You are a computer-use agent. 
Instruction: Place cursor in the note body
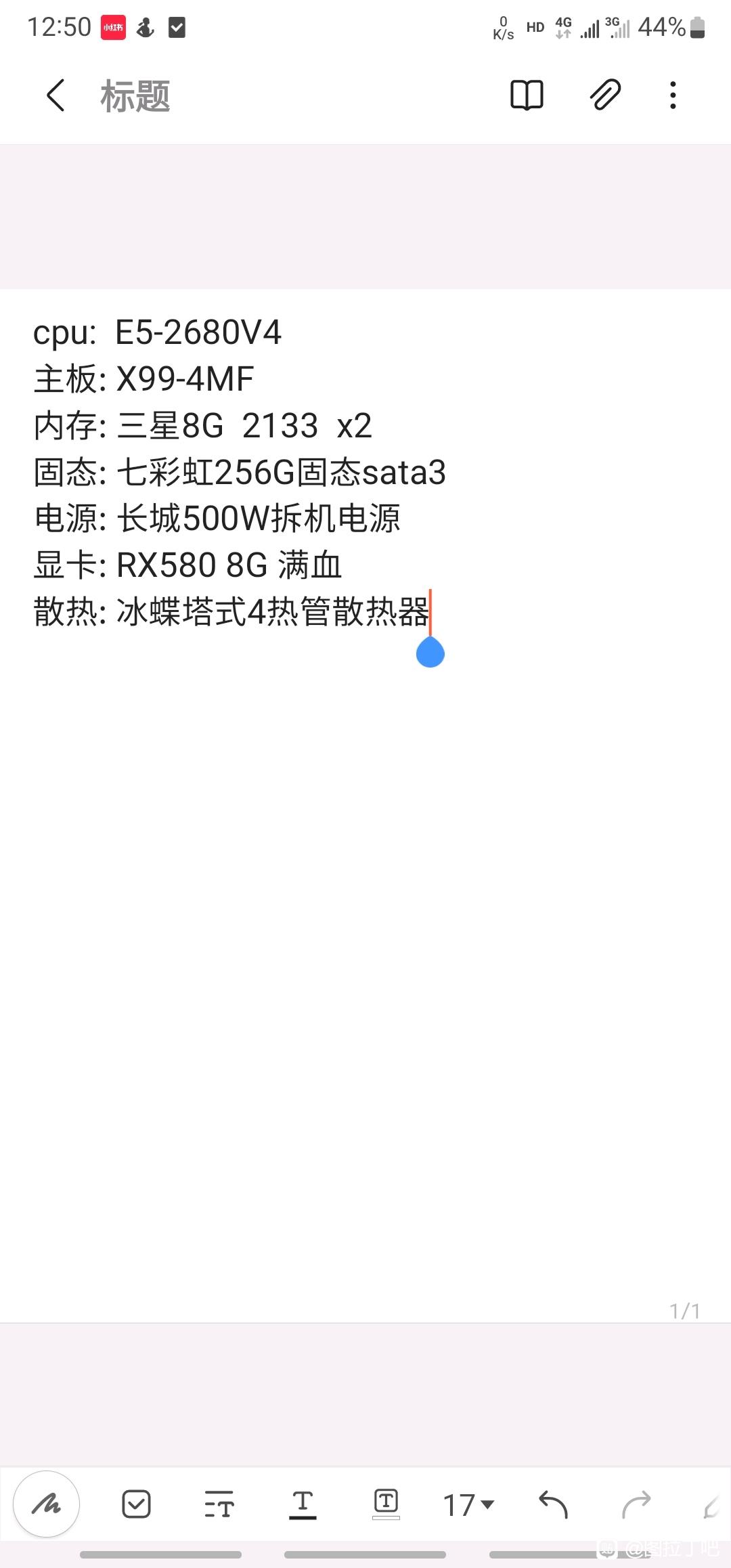[x=365, y=948]
